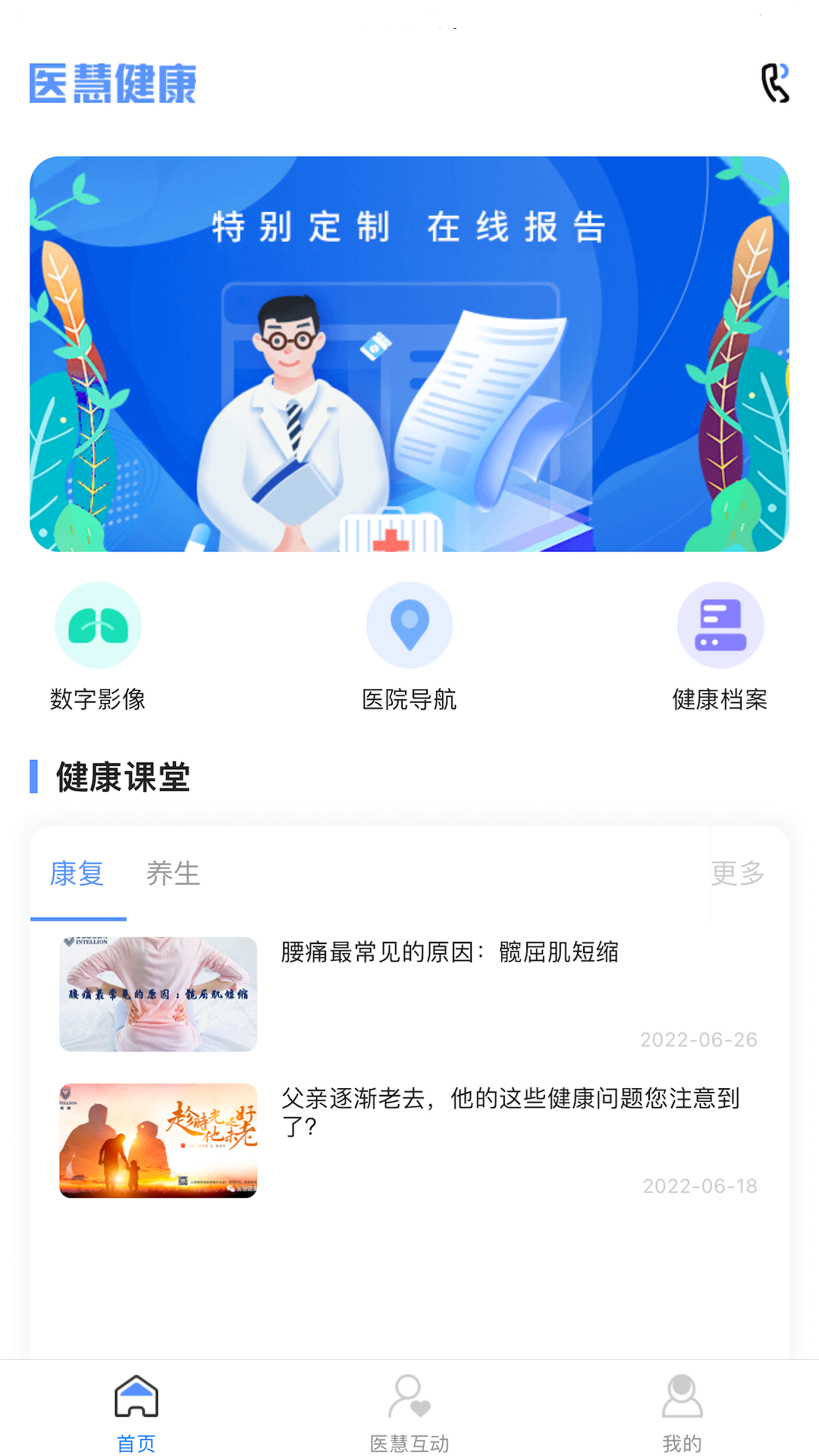Tap the archive icon above 健康档案
Image resolution: width=819 pixels, height=1456 pixels.
720,625
